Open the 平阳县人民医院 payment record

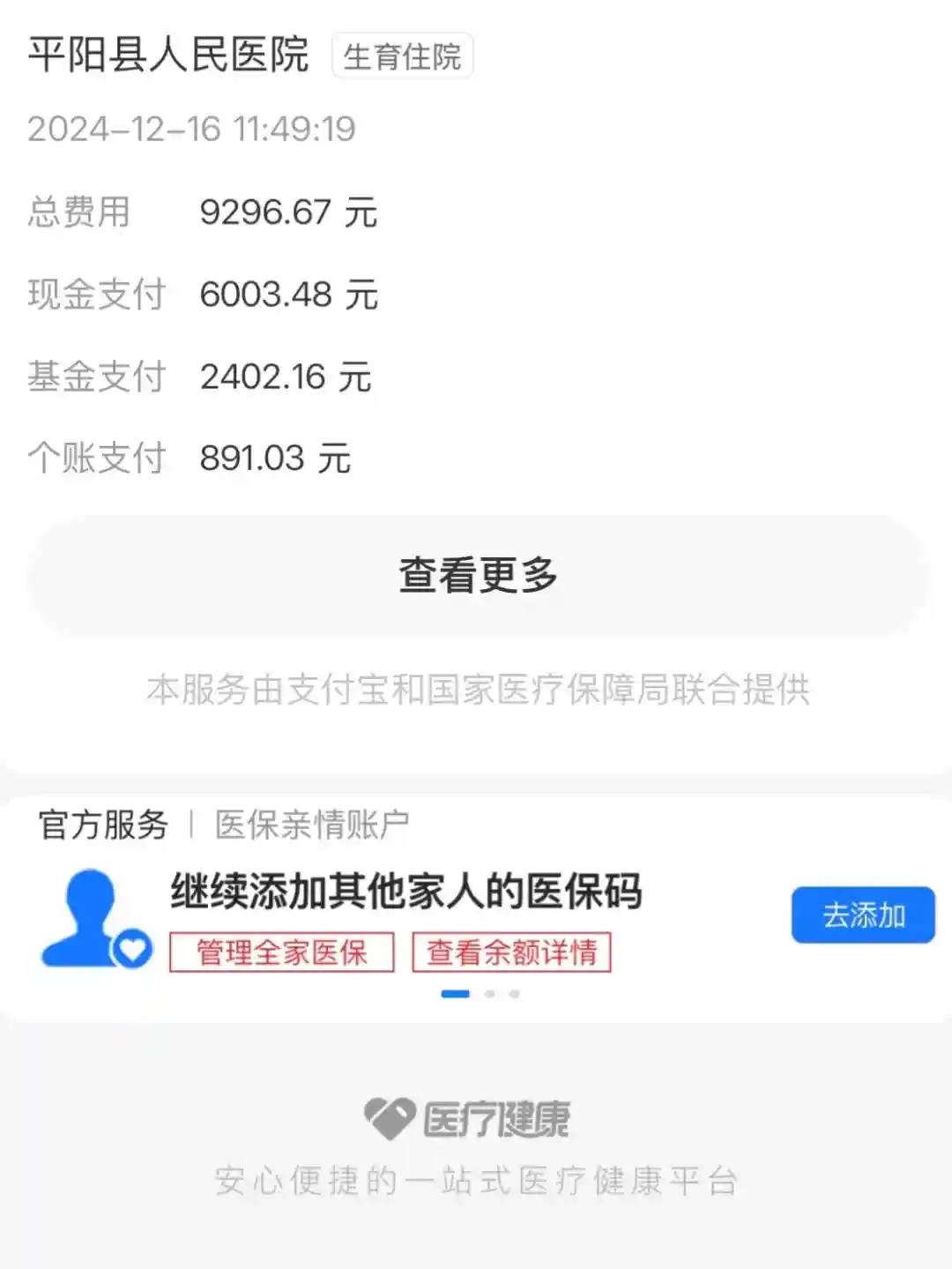[x=167, y=56]
